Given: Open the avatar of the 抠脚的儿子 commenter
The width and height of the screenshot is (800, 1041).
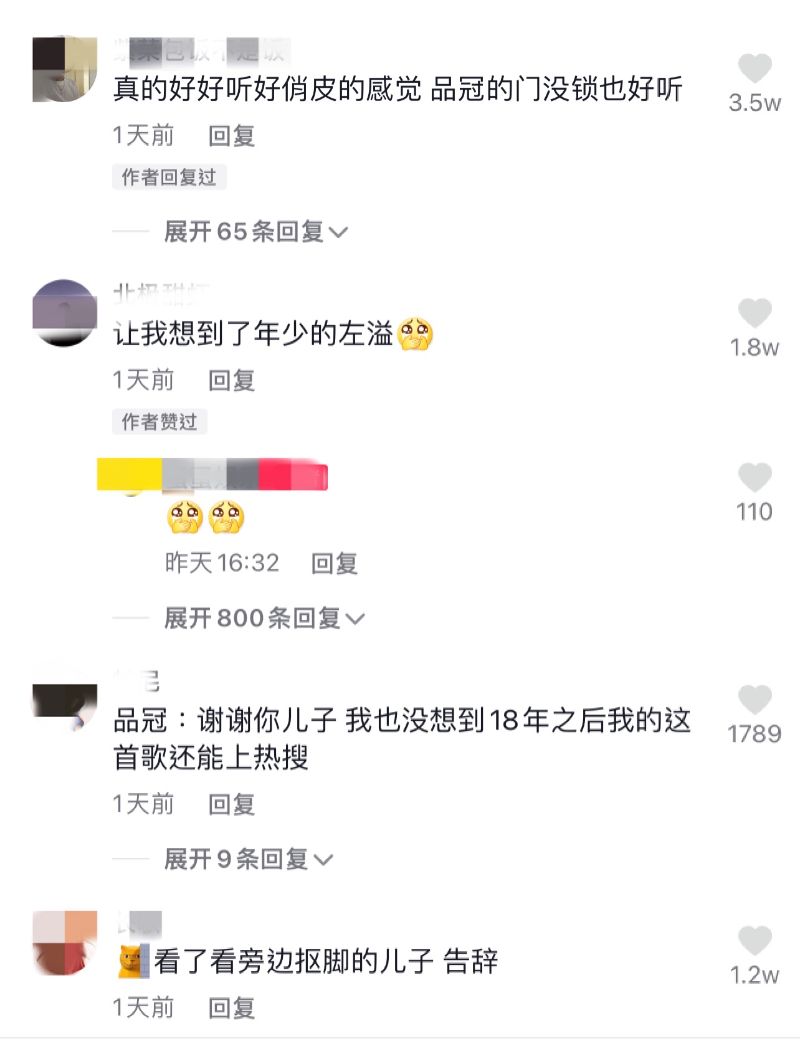Looking at the screenshot, I should (x=64, y=942).
